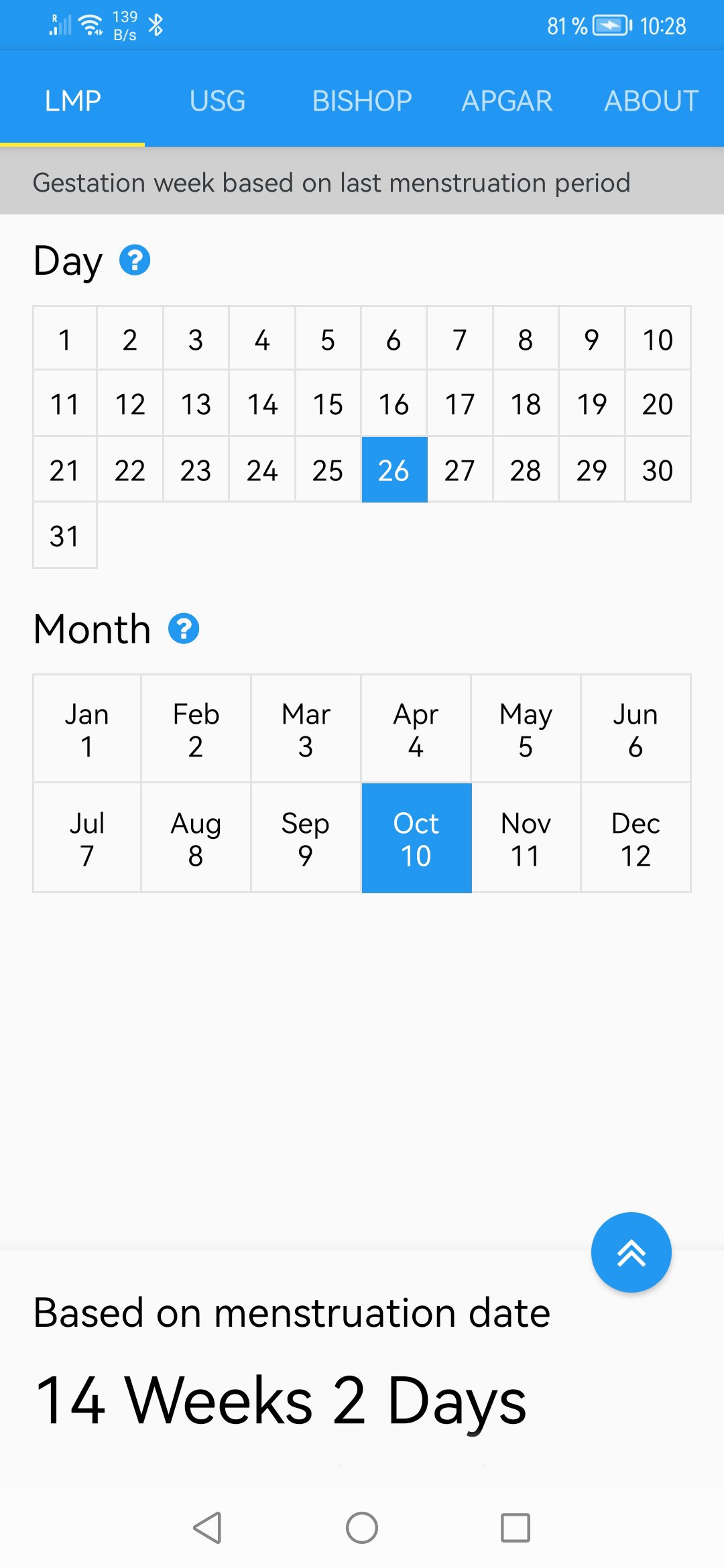
Task: Pick day 20
Action: pyautogui.click(x=658, y=404)
